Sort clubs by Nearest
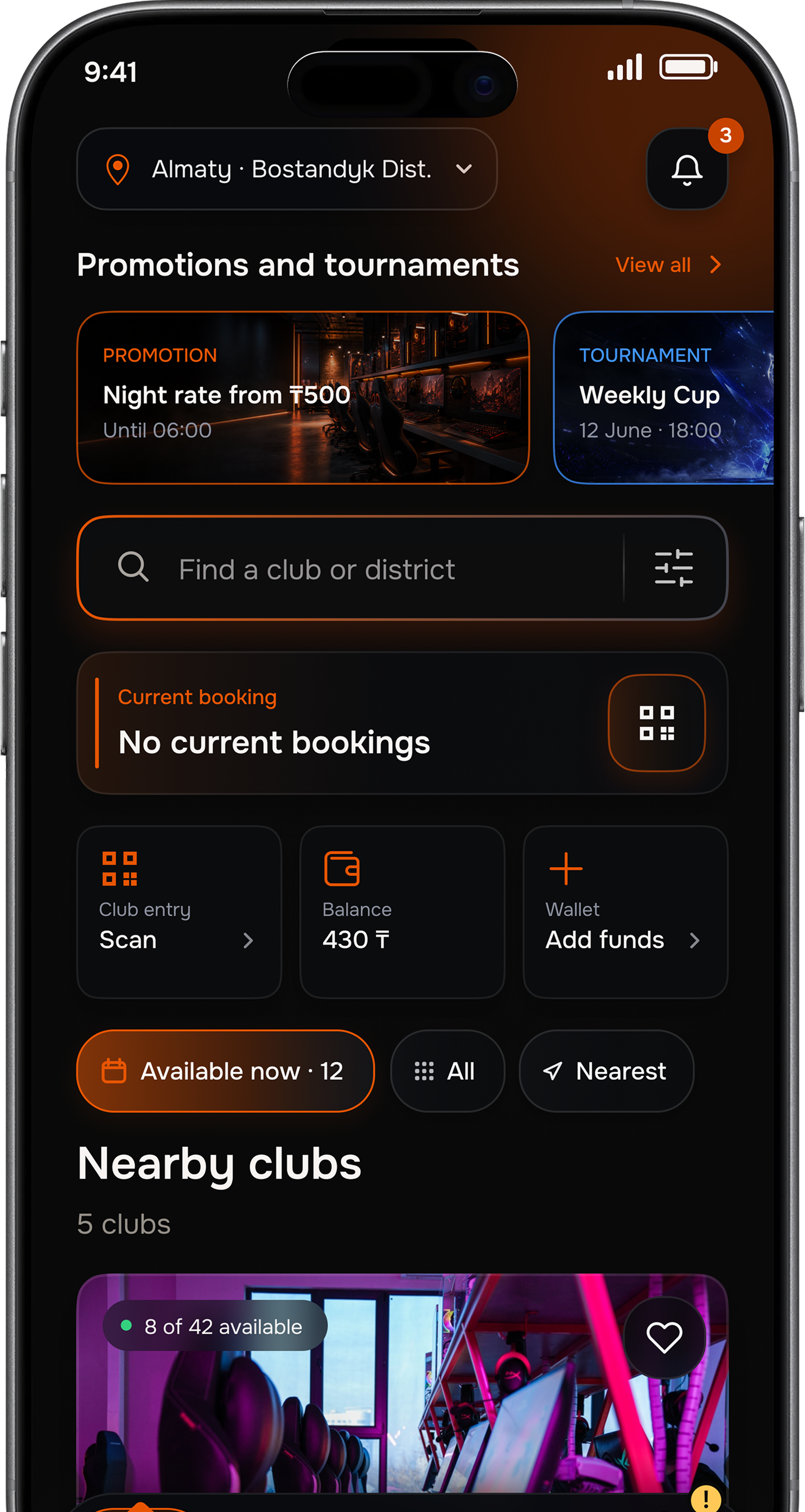 point(606,1071)
